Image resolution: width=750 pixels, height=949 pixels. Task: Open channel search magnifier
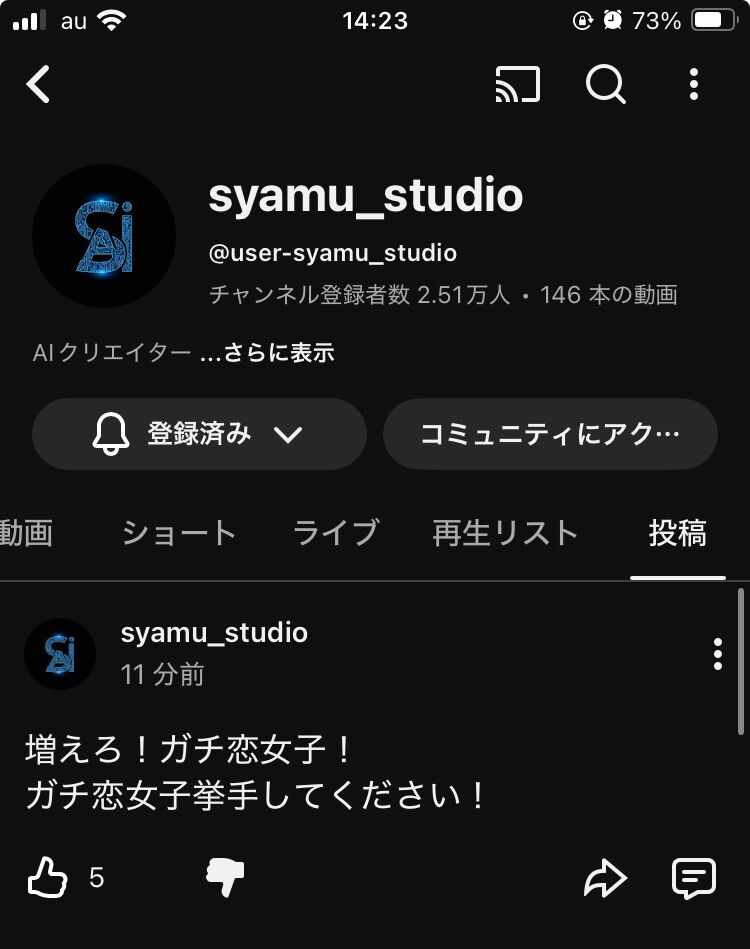(605, 85)
